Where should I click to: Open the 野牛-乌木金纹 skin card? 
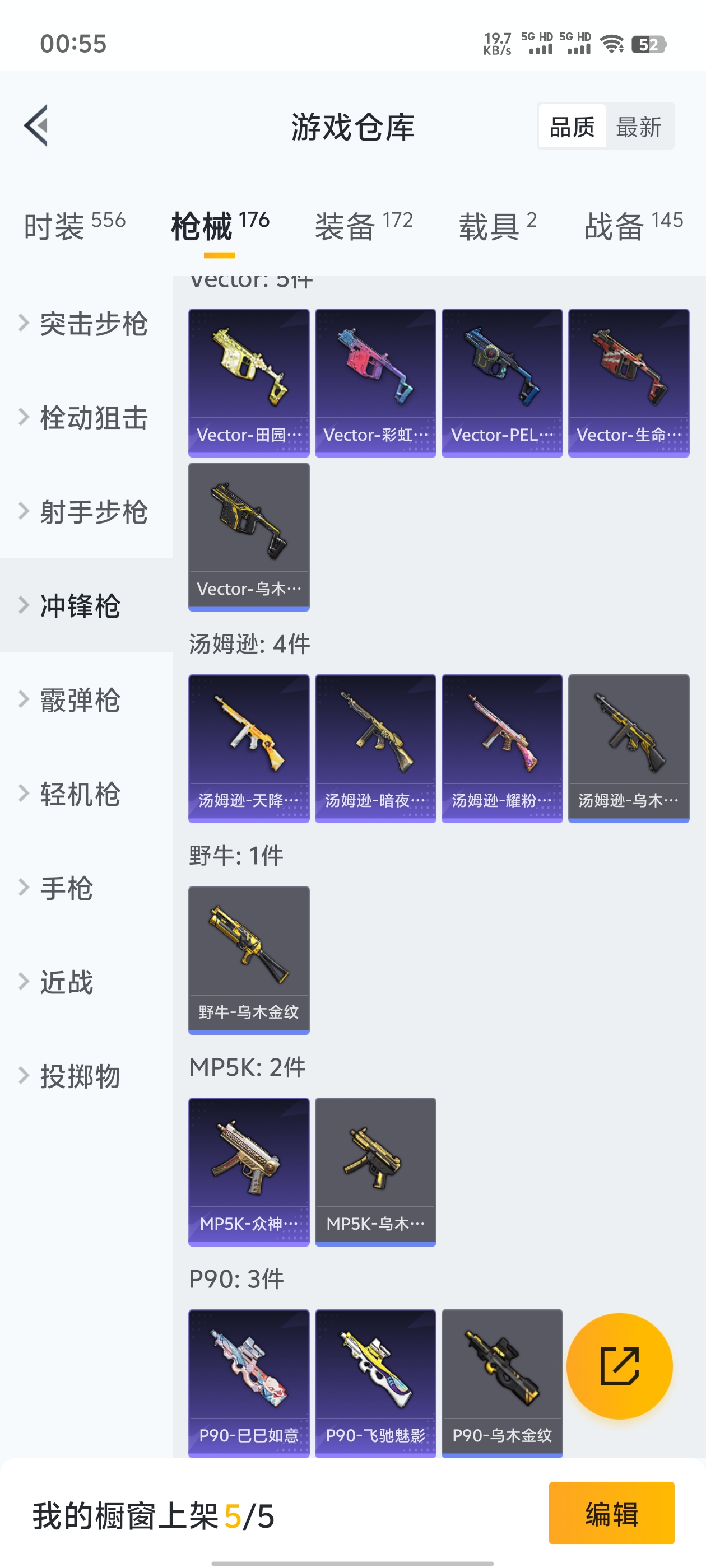(x=249, y=959)
